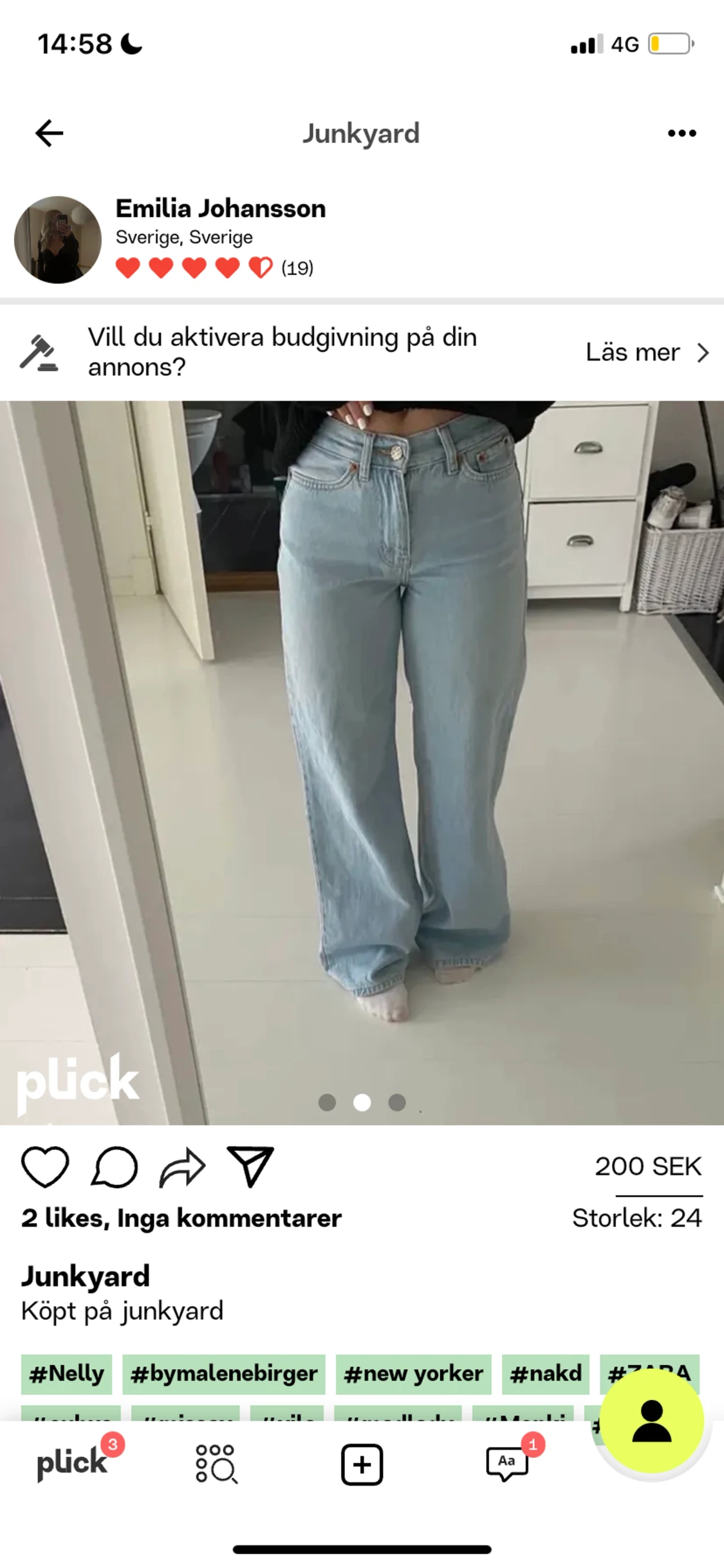The image size is (724, 1568).
Task: Select the #nakd hashtag chip
Action: [x=545, y=1374]
